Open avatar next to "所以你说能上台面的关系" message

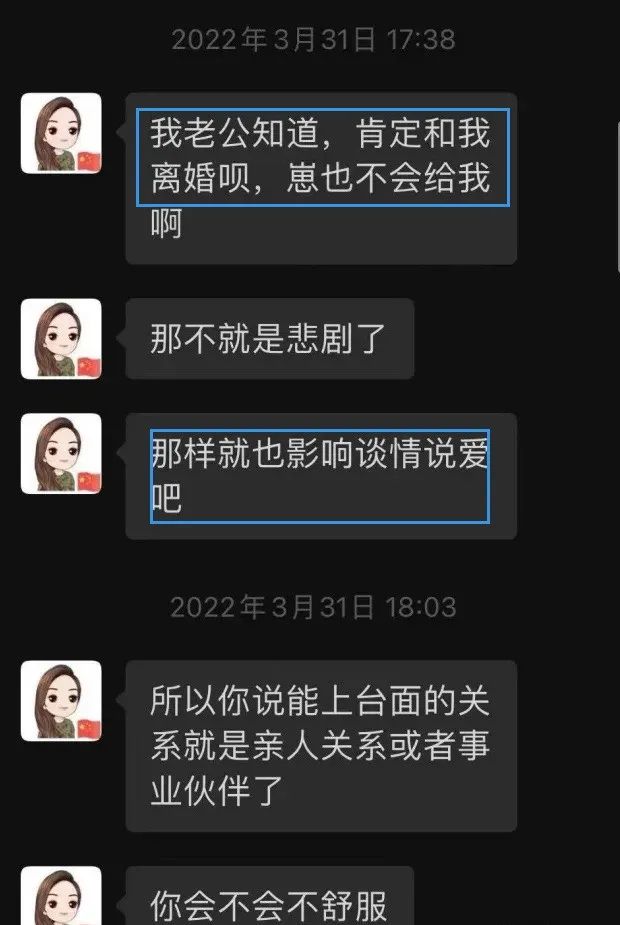[x=61, y=700]
